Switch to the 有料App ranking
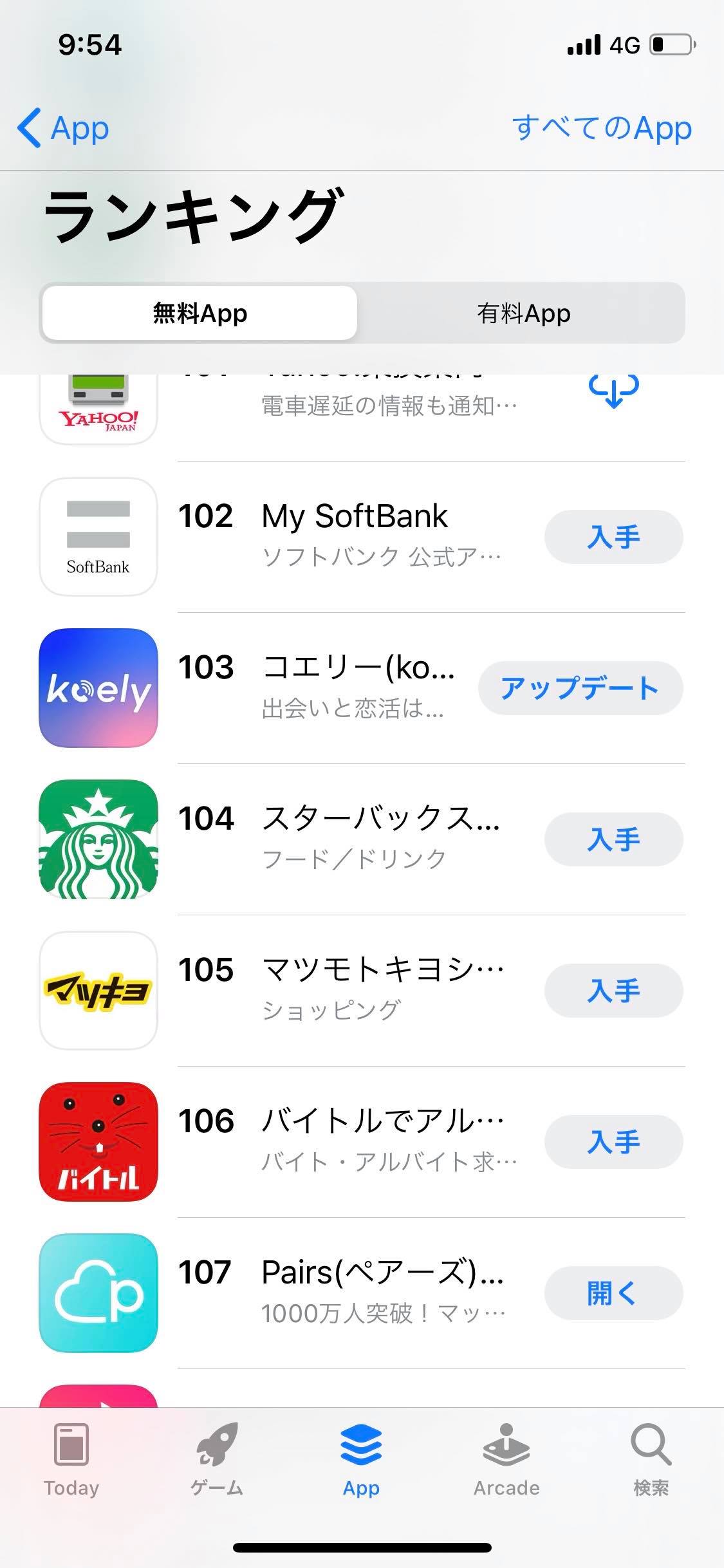The width and height of the screenshot is (724, 1568). (x=523, y=313)
